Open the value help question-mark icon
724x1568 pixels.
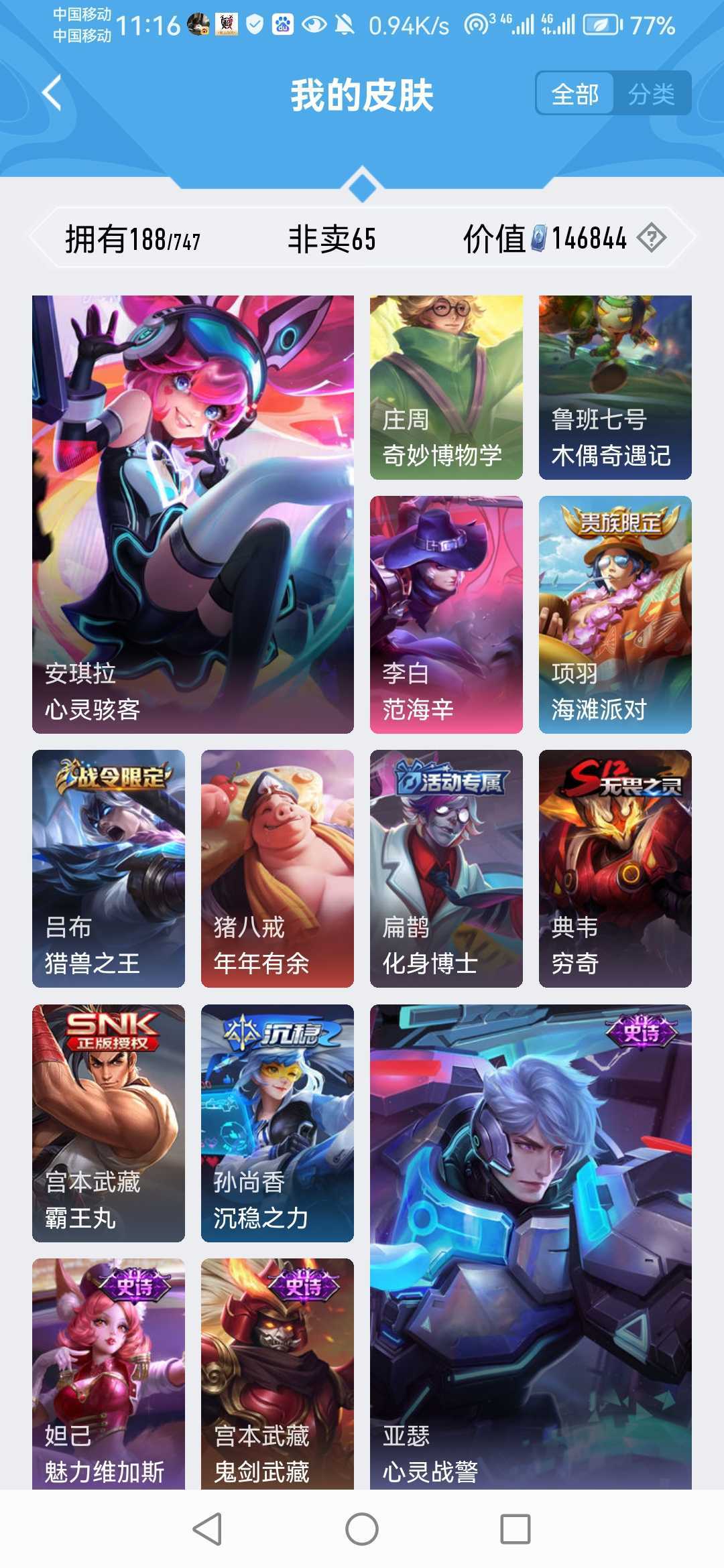(651, 238)
